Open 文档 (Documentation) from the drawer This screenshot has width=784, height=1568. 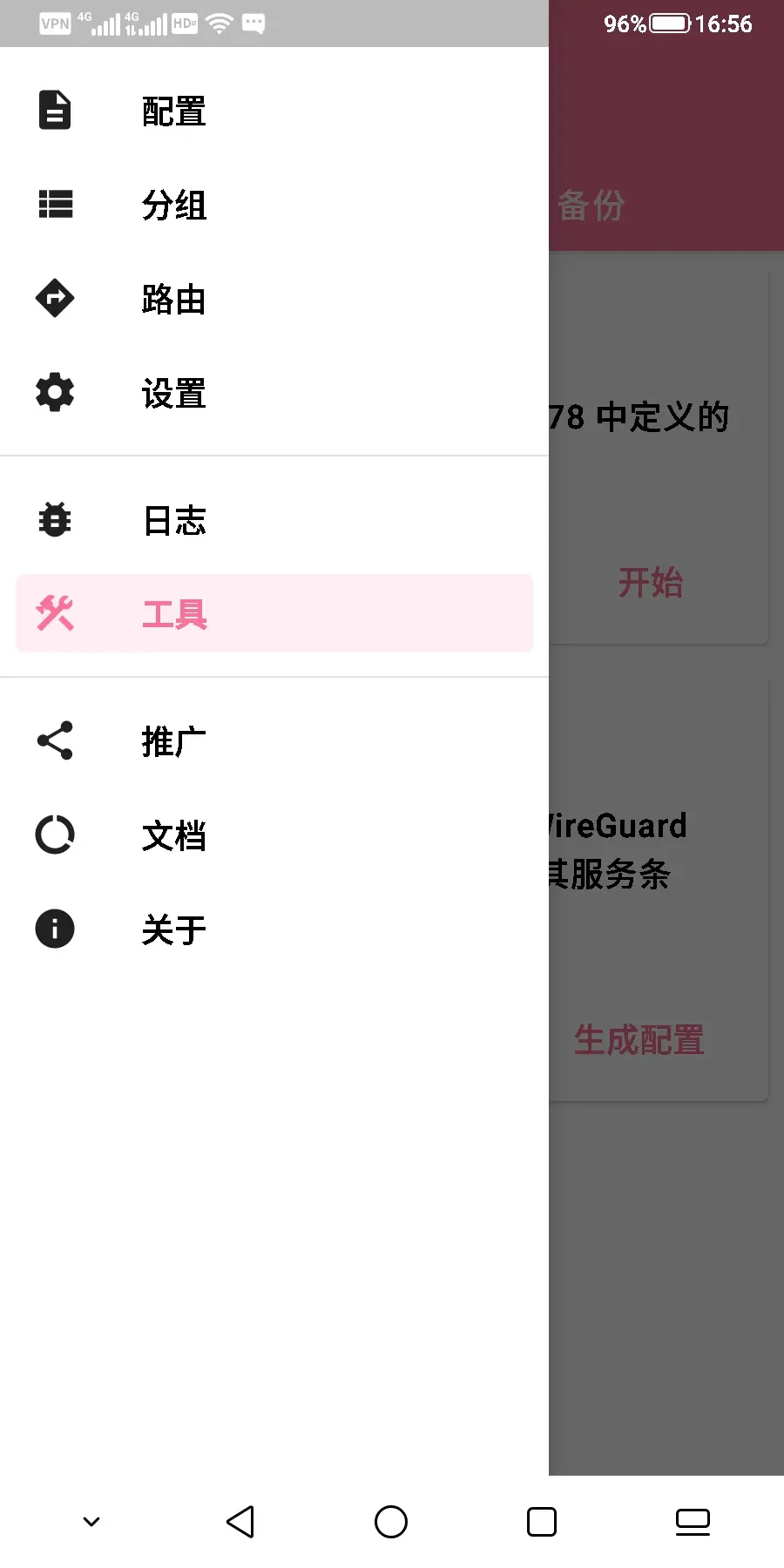174,836
